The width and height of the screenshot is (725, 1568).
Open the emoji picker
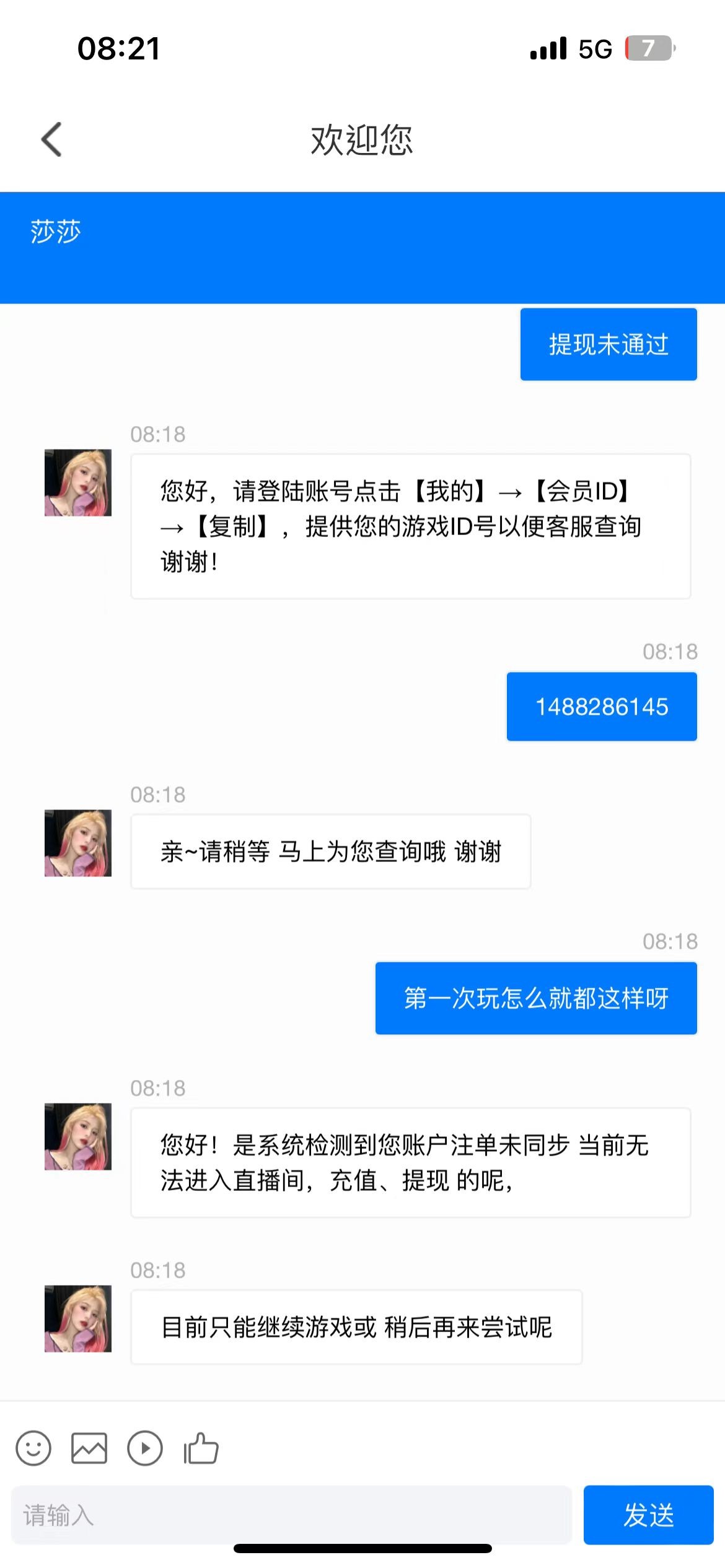(x=34, y=1449)
